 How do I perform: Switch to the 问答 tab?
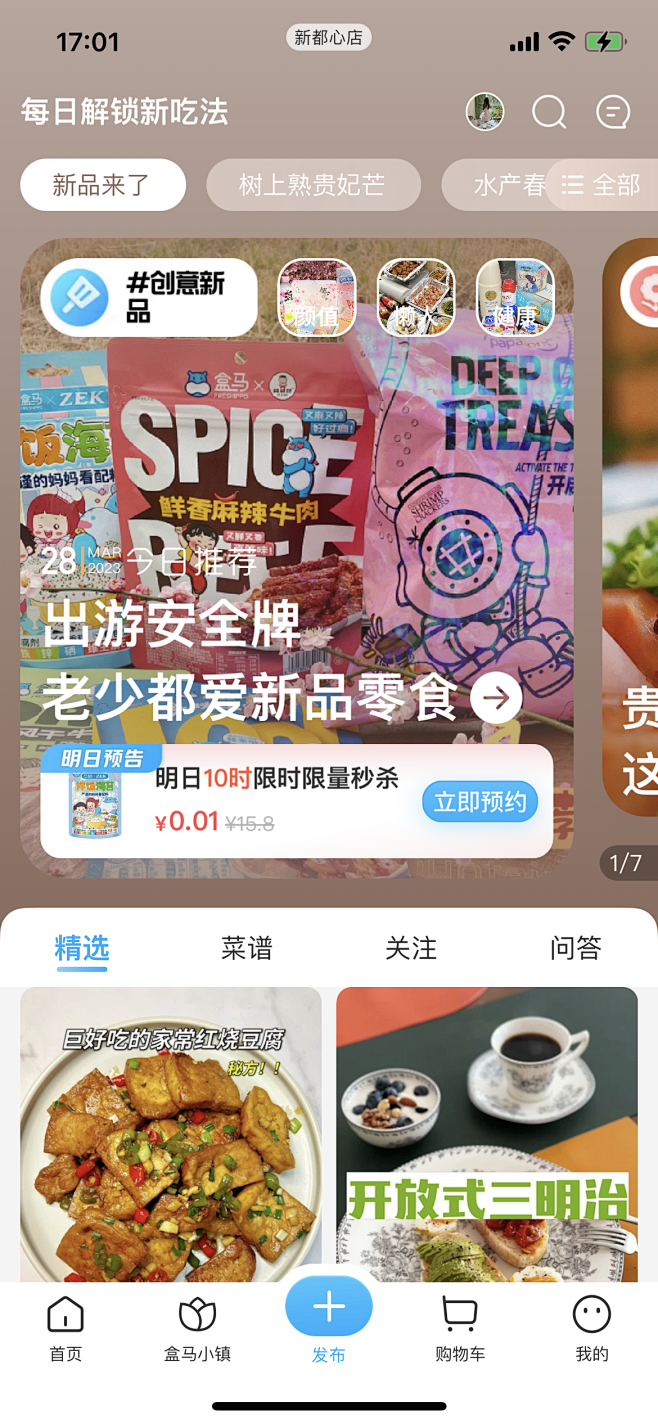575,948
